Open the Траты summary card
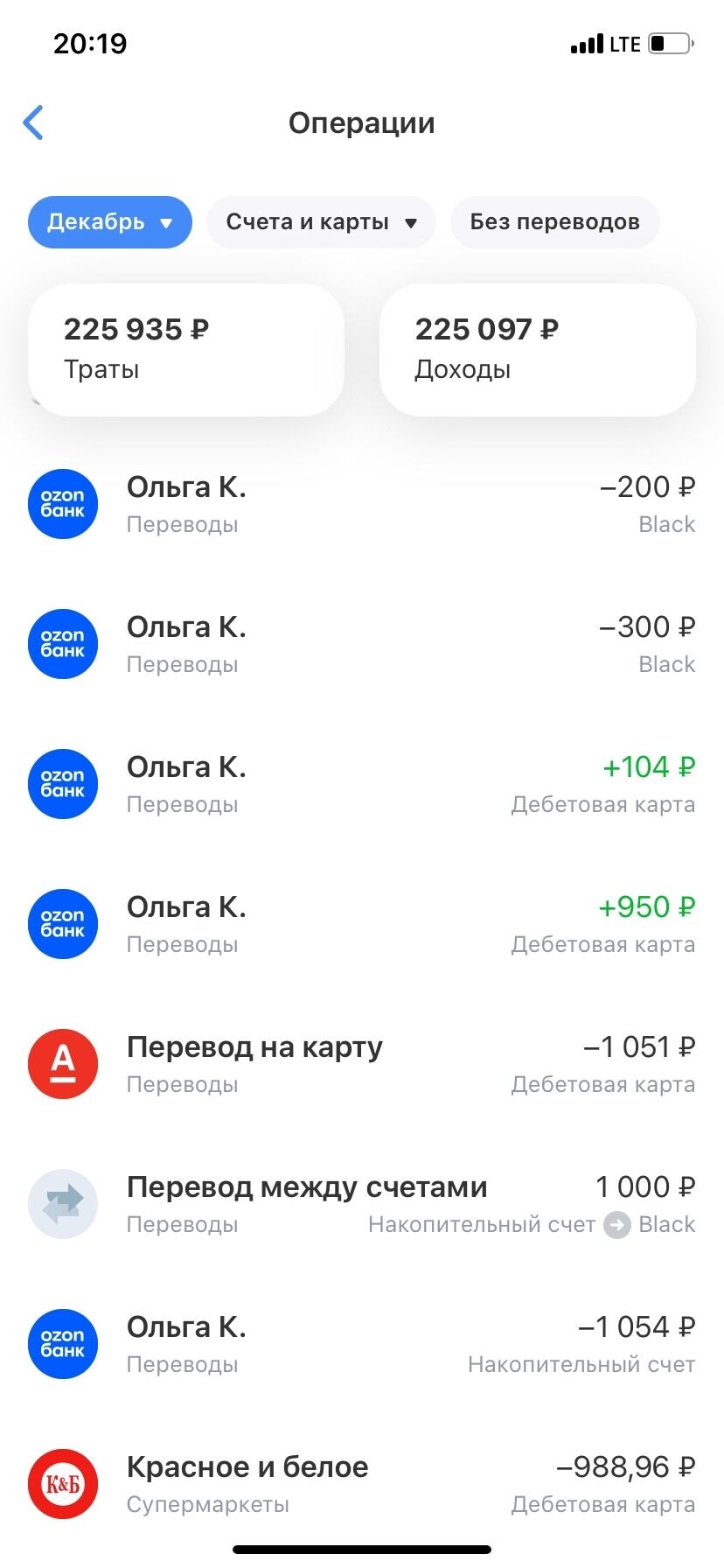 click(186, 349)
